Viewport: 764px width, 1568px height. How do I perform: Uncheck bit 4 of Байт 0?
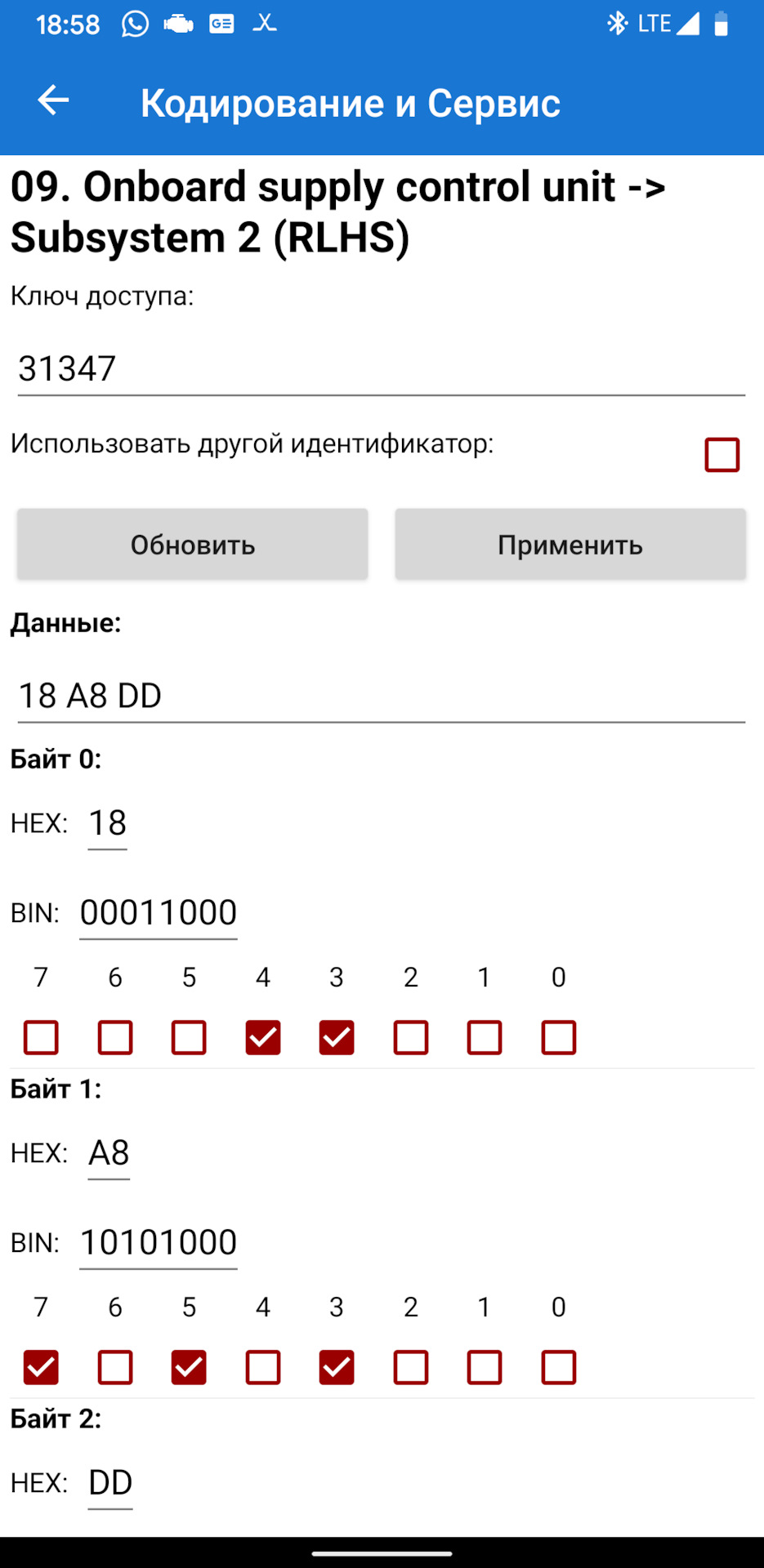[263, 1038]
